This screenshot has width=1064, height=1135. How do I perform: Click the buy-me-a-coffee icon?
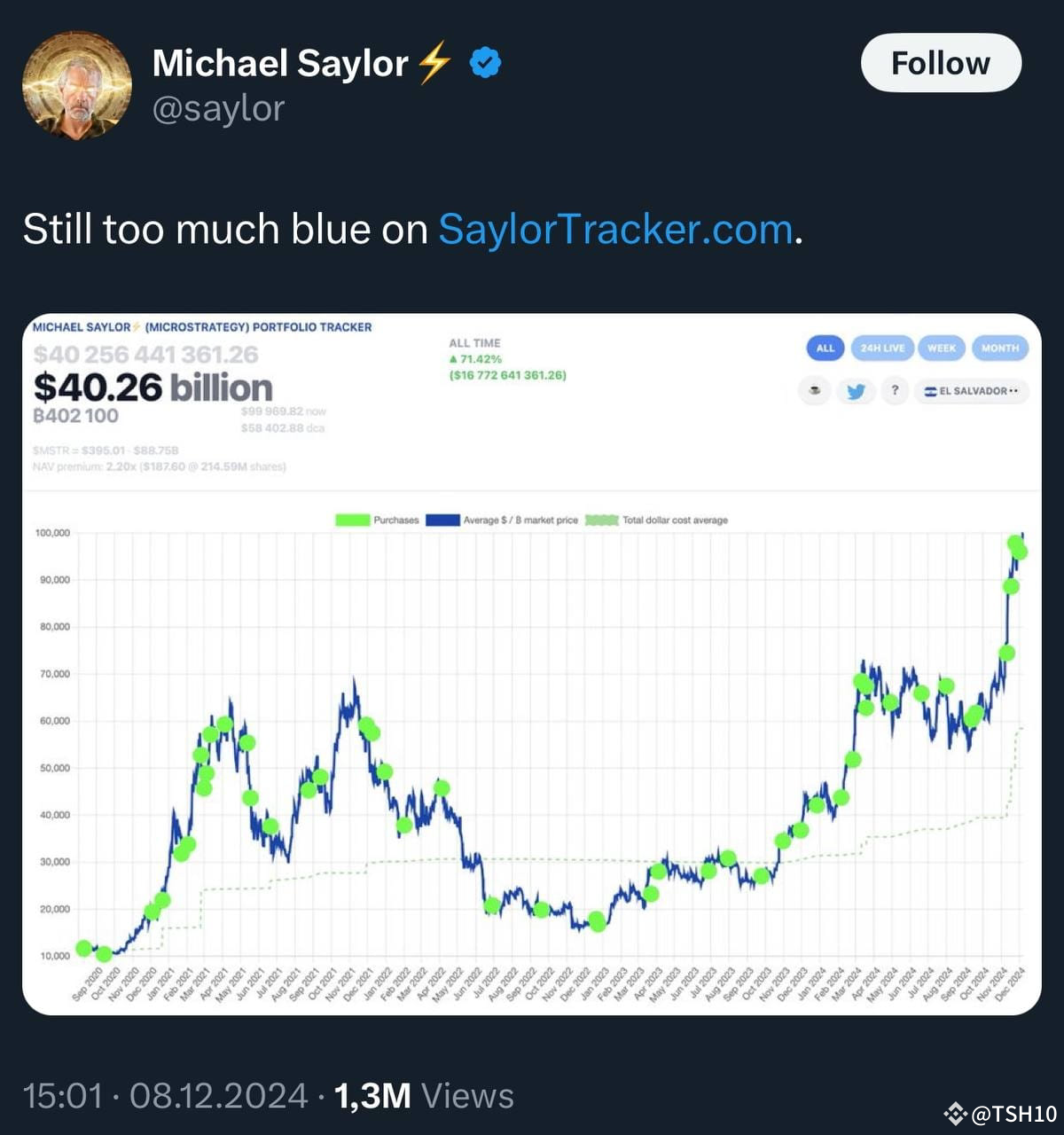point(814,390)
